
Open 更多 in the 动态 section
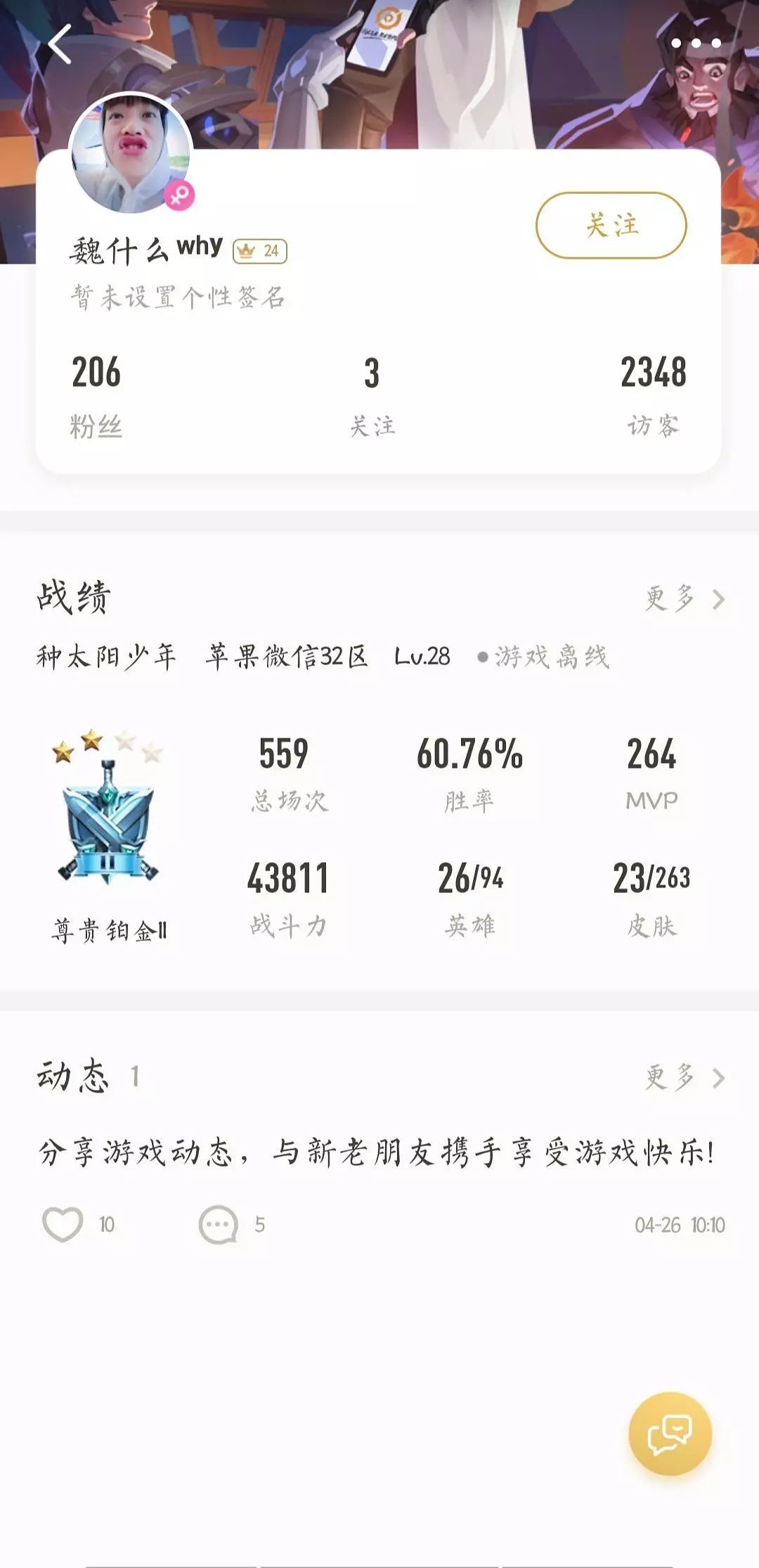[x=685, y=1077]
